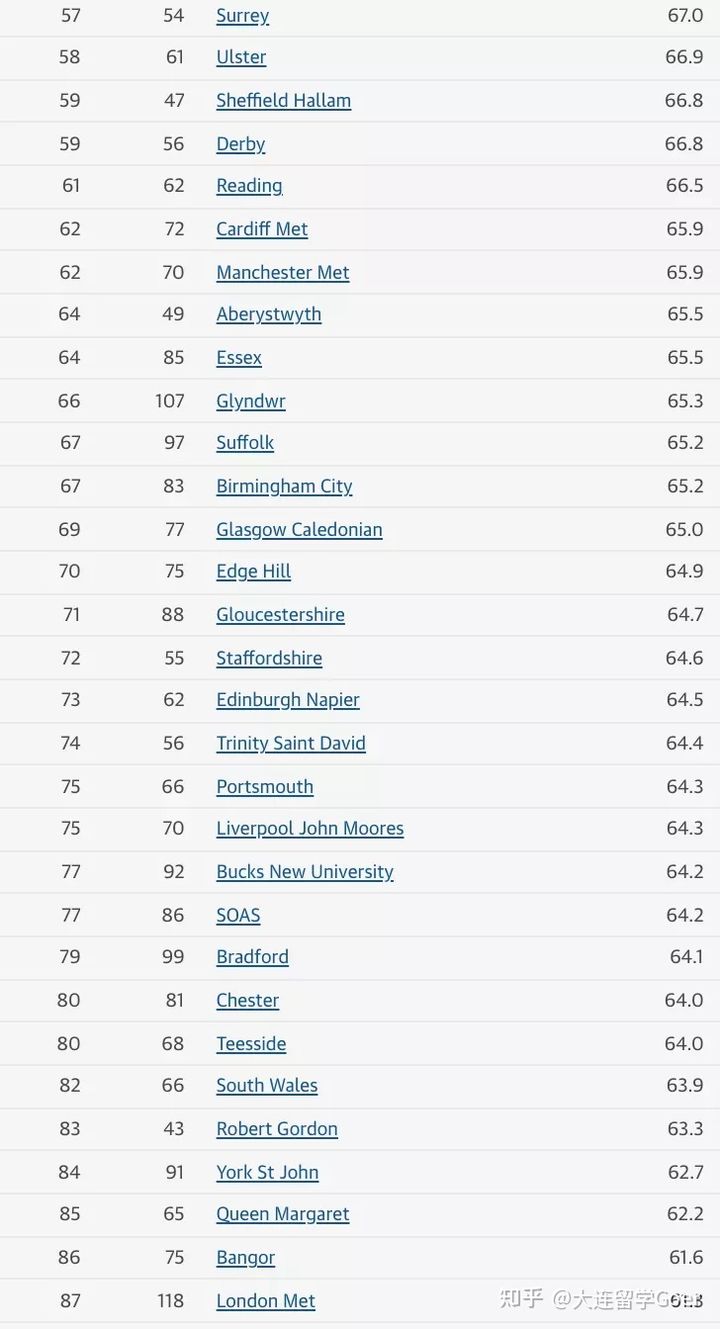
Task: Tap the Sheffield Hallam link
Action: tap(283, 100)
